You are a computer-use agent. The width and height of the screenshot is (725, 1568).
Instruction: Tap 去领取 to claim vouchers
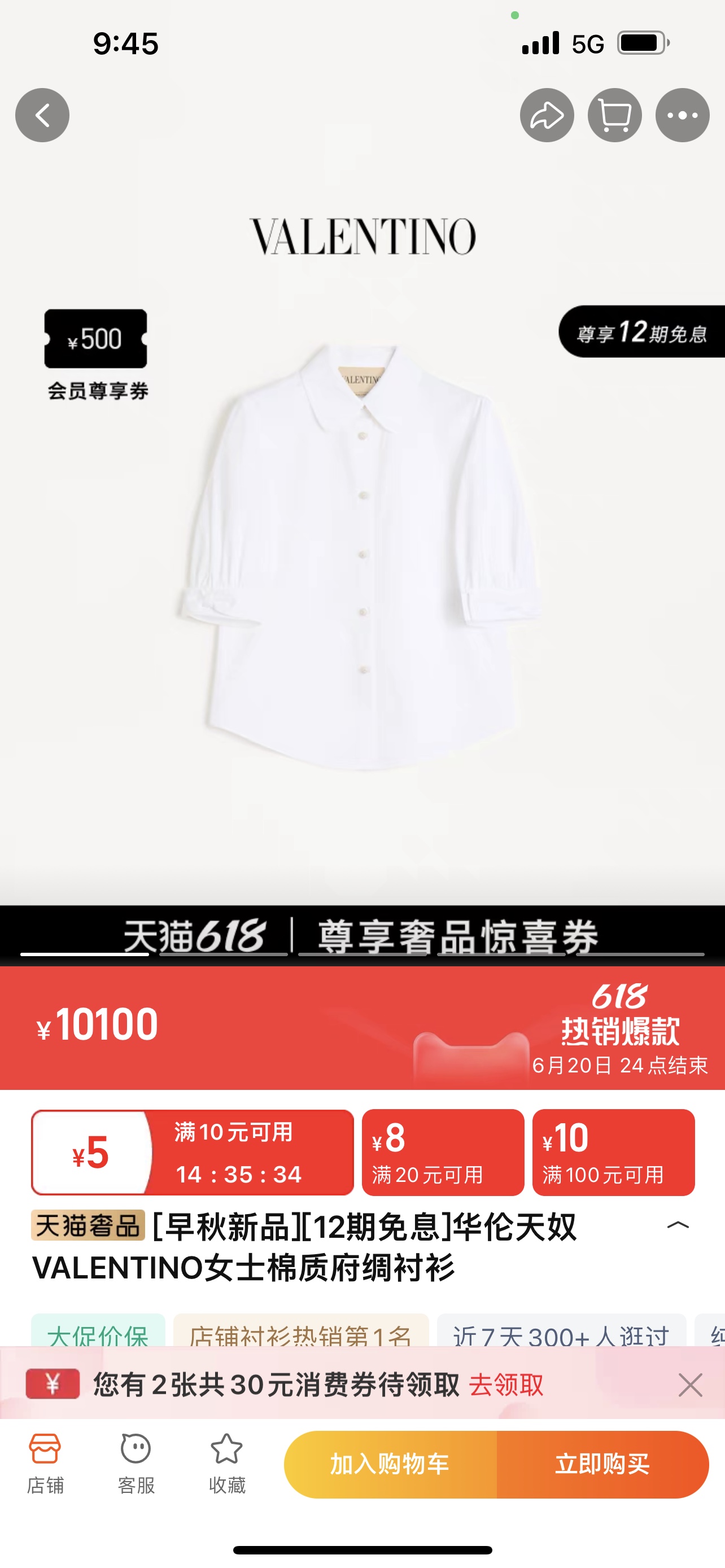pos(506,1385)
